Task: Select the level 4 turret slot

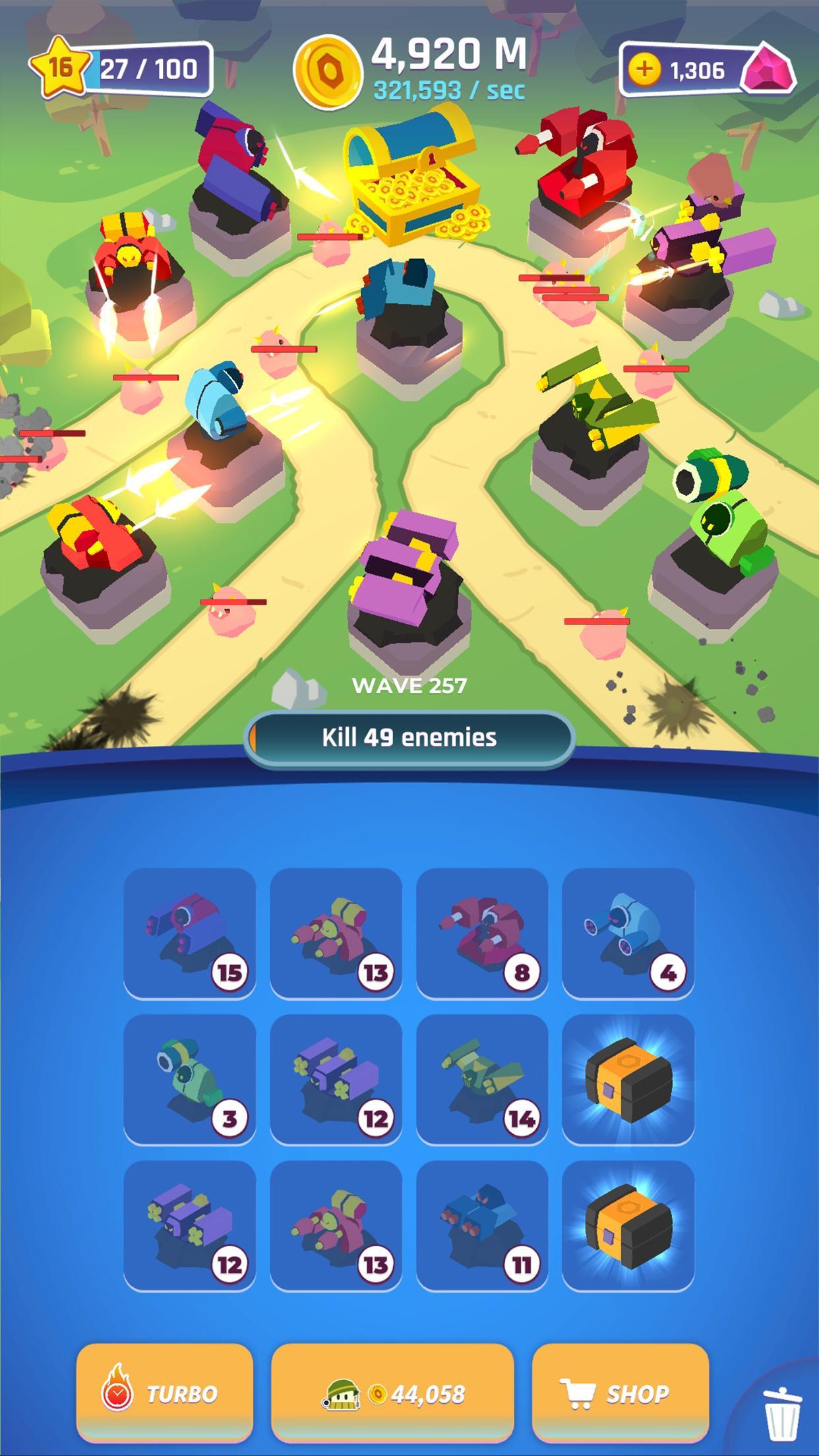Action: tap(628, 933)
